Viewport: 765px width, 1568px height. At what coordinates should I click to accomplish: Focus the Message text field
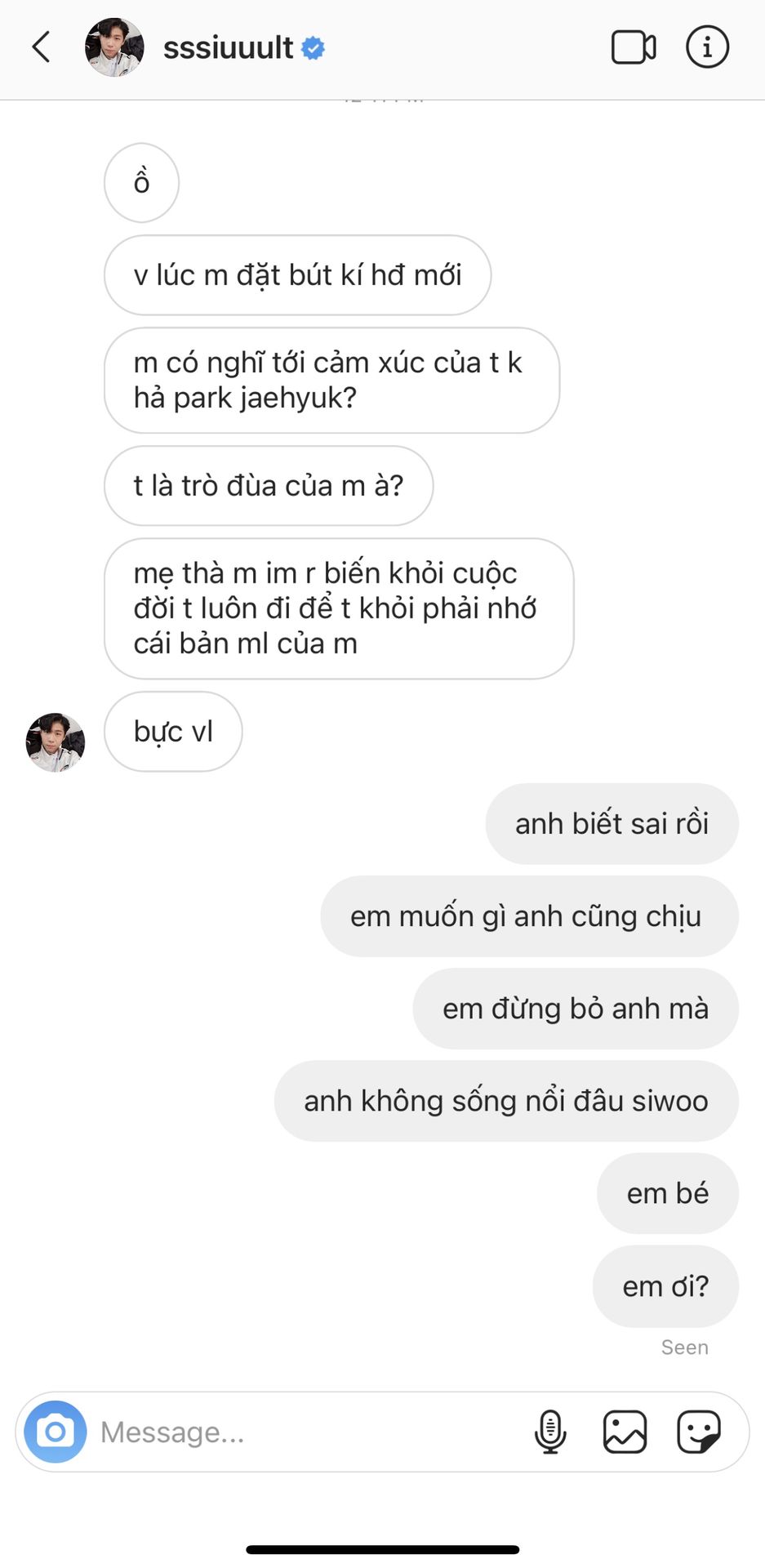pyautogui.click(x=302, y=1432)
